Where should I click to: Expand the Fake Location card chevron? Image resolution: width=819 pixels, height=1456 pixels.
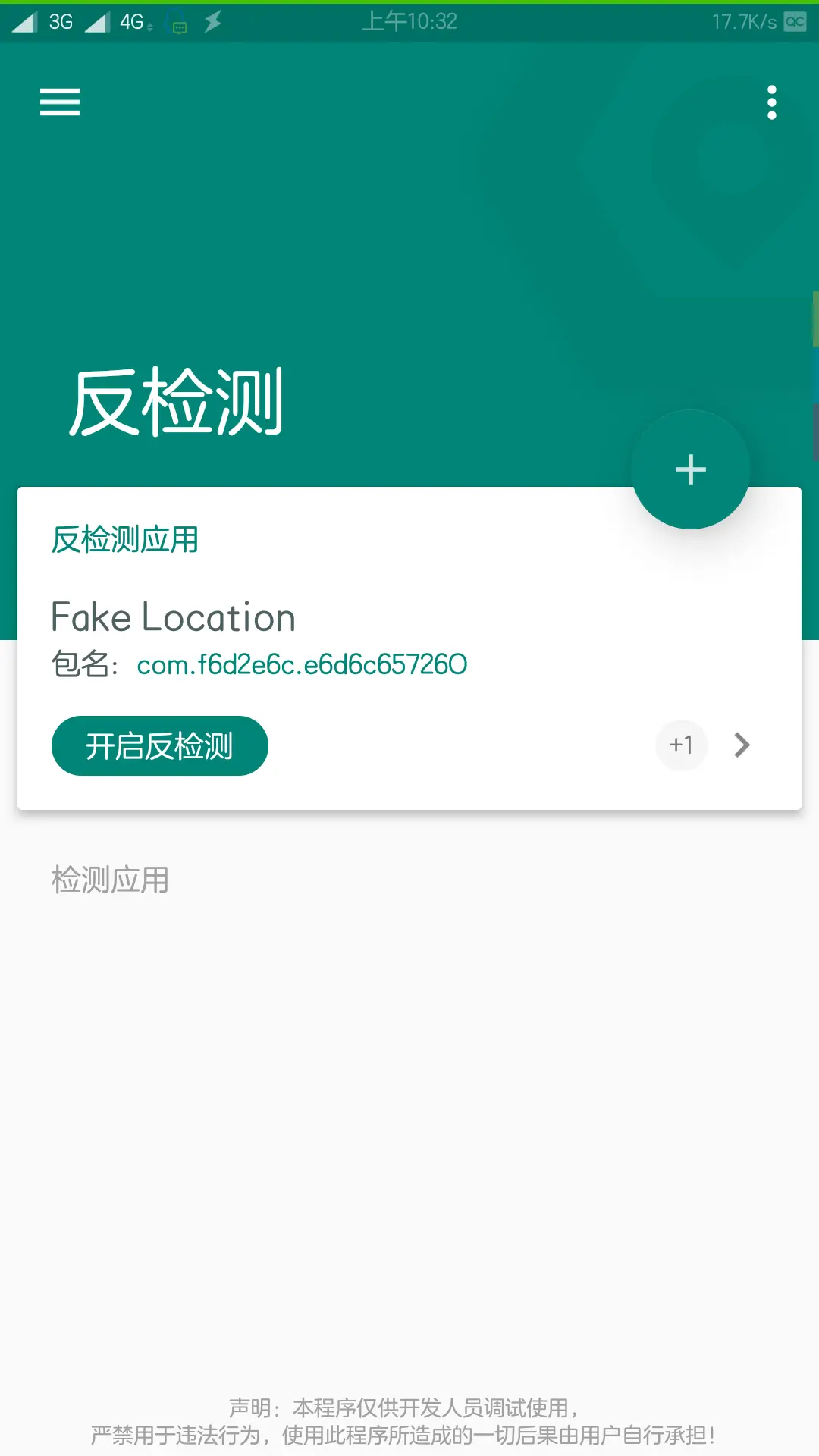tap(742, 745)
